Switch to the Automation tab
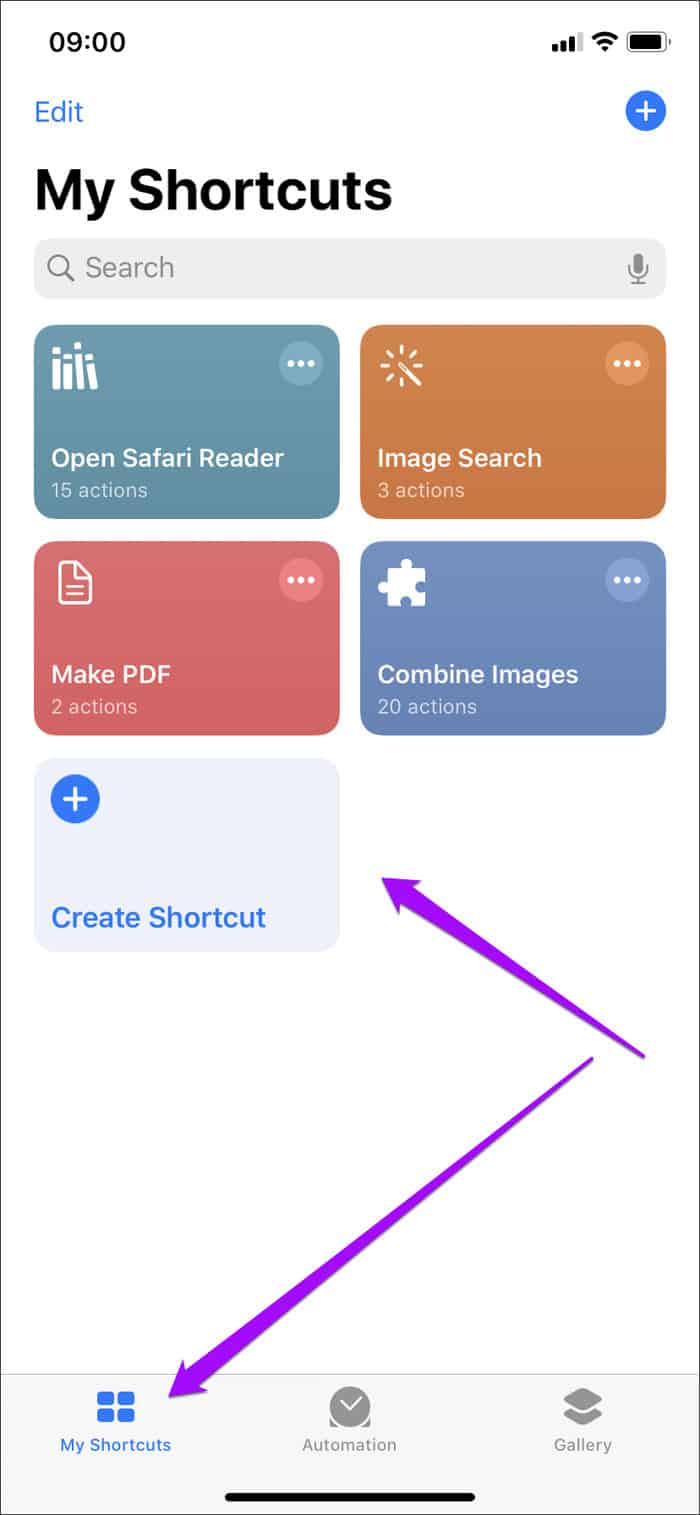This screenshot has height=1515, width=700. (x=350, y=1420)
